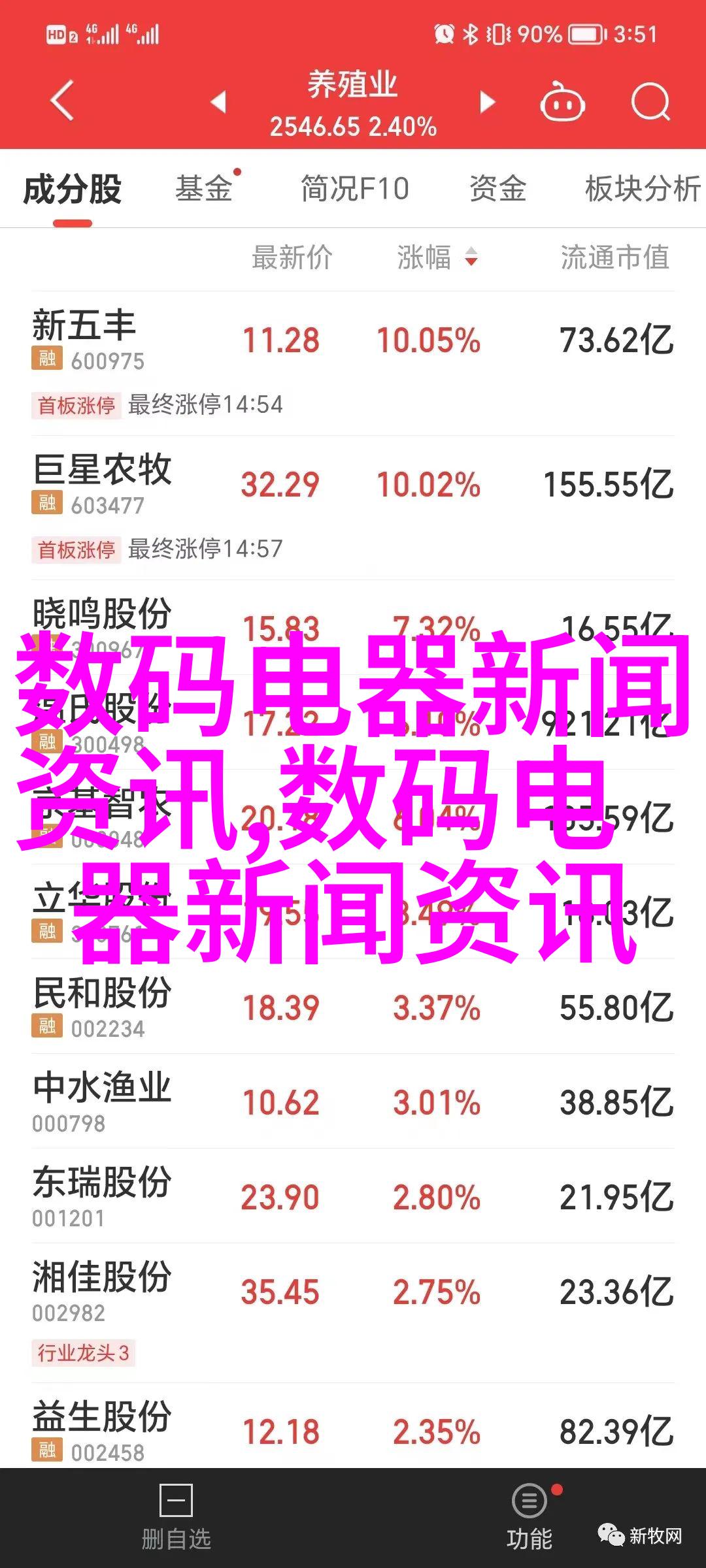The height and width of the screenshot is (1568, 706).
Task: Open the 功能 menu in bottom bar
Action: coord(529,1518)
